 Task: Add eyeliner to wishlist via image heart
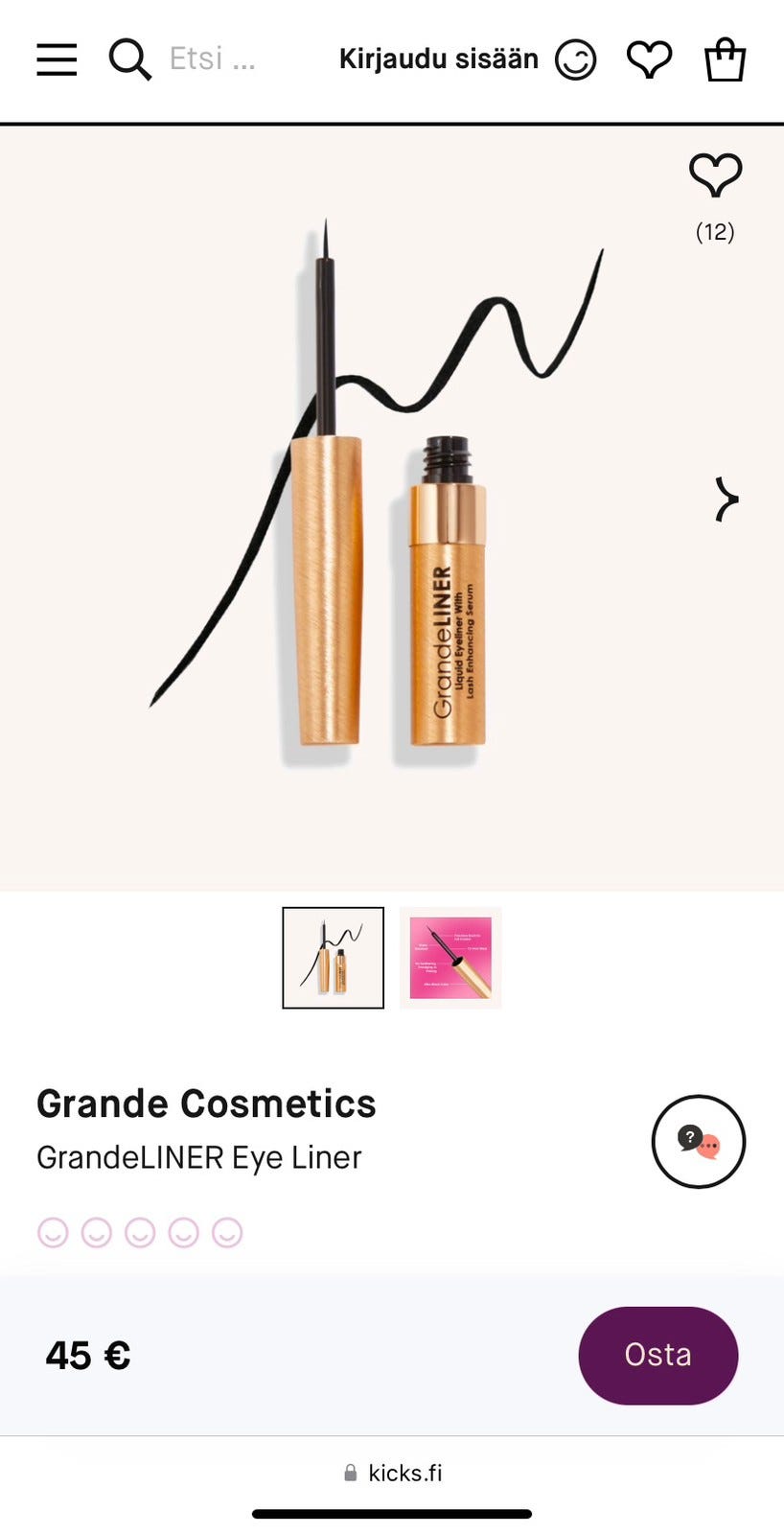[715, 174]
